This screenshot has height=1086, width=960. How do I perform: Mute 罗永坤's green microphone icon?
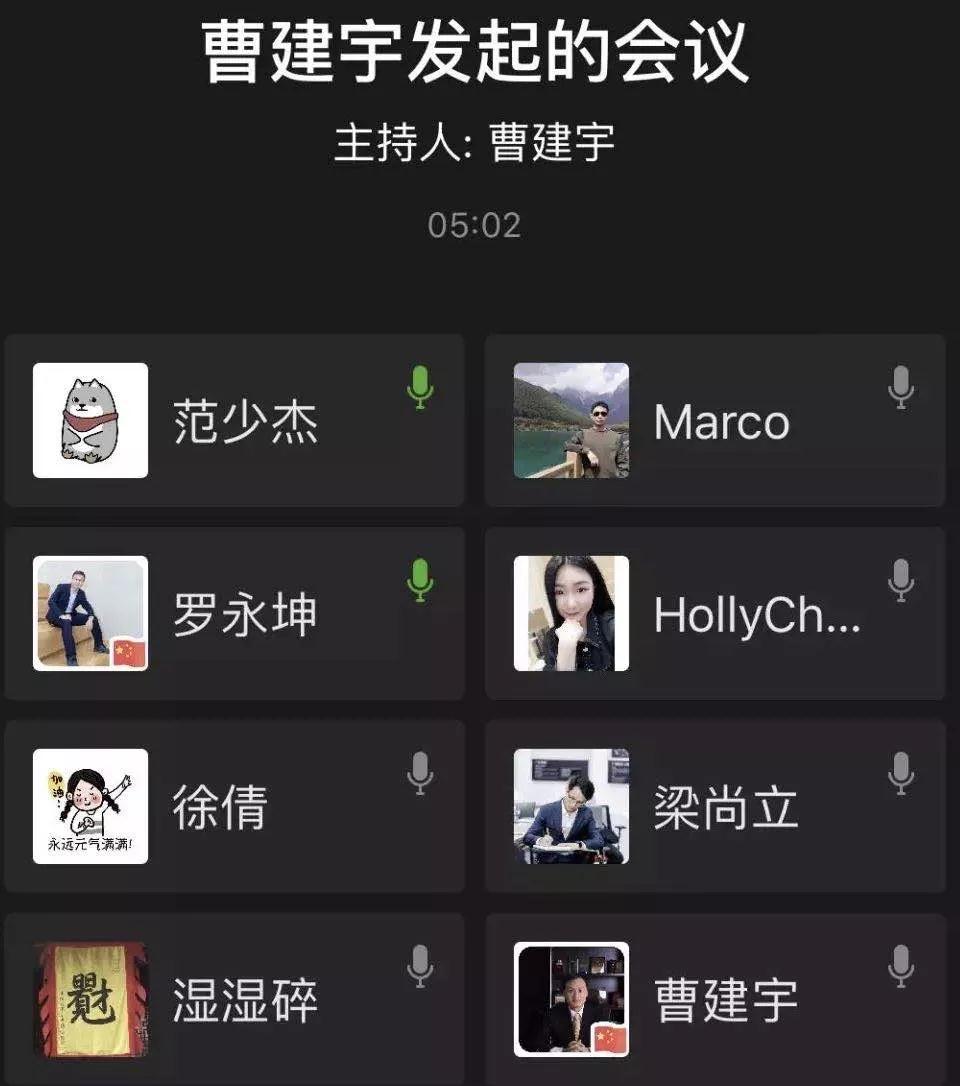422,578
